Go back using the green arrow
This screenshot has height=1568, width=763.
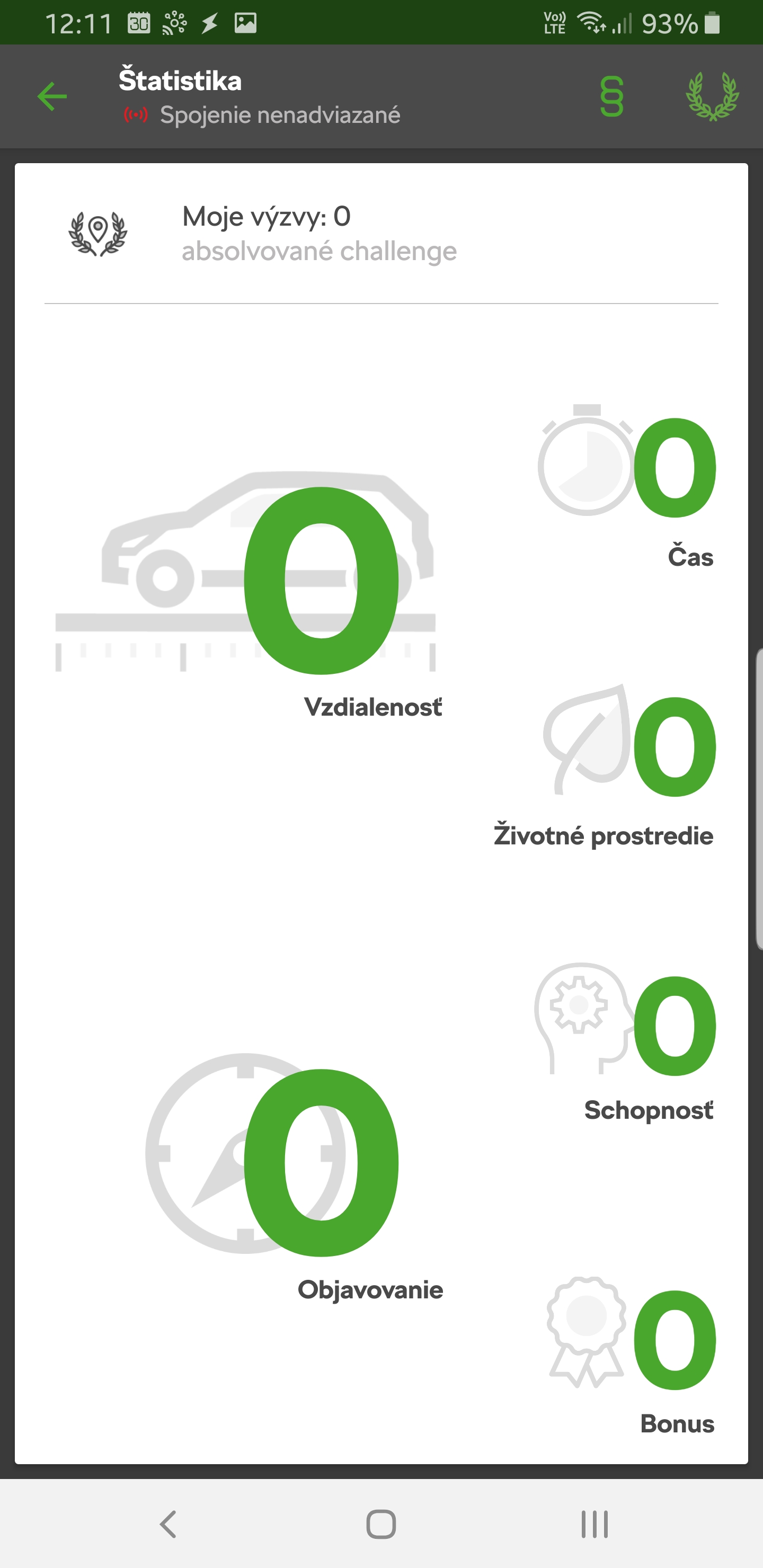point(52,96)
